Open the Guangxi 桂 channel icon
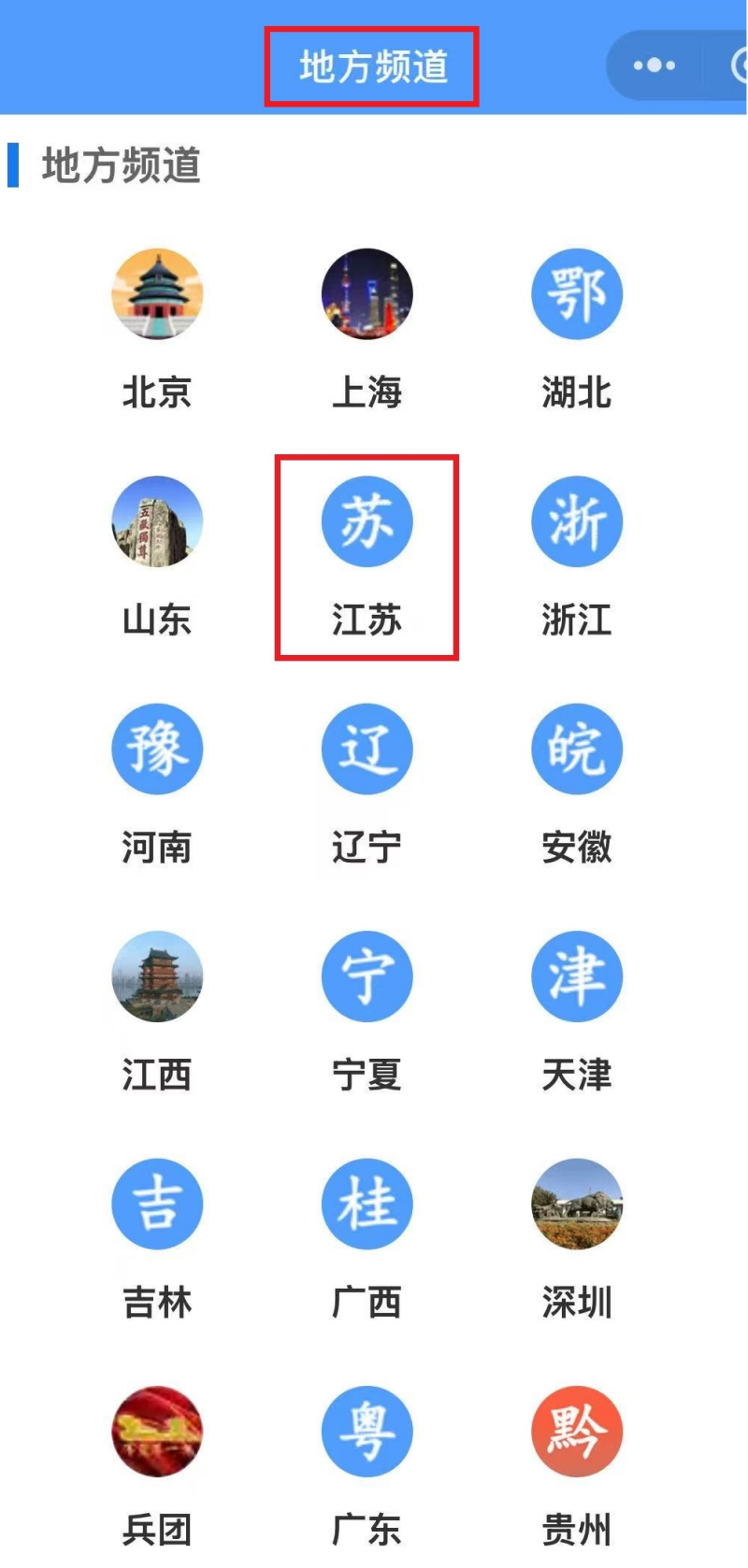The width and height of the screenshot is (748, 1568). (367, 1205)
